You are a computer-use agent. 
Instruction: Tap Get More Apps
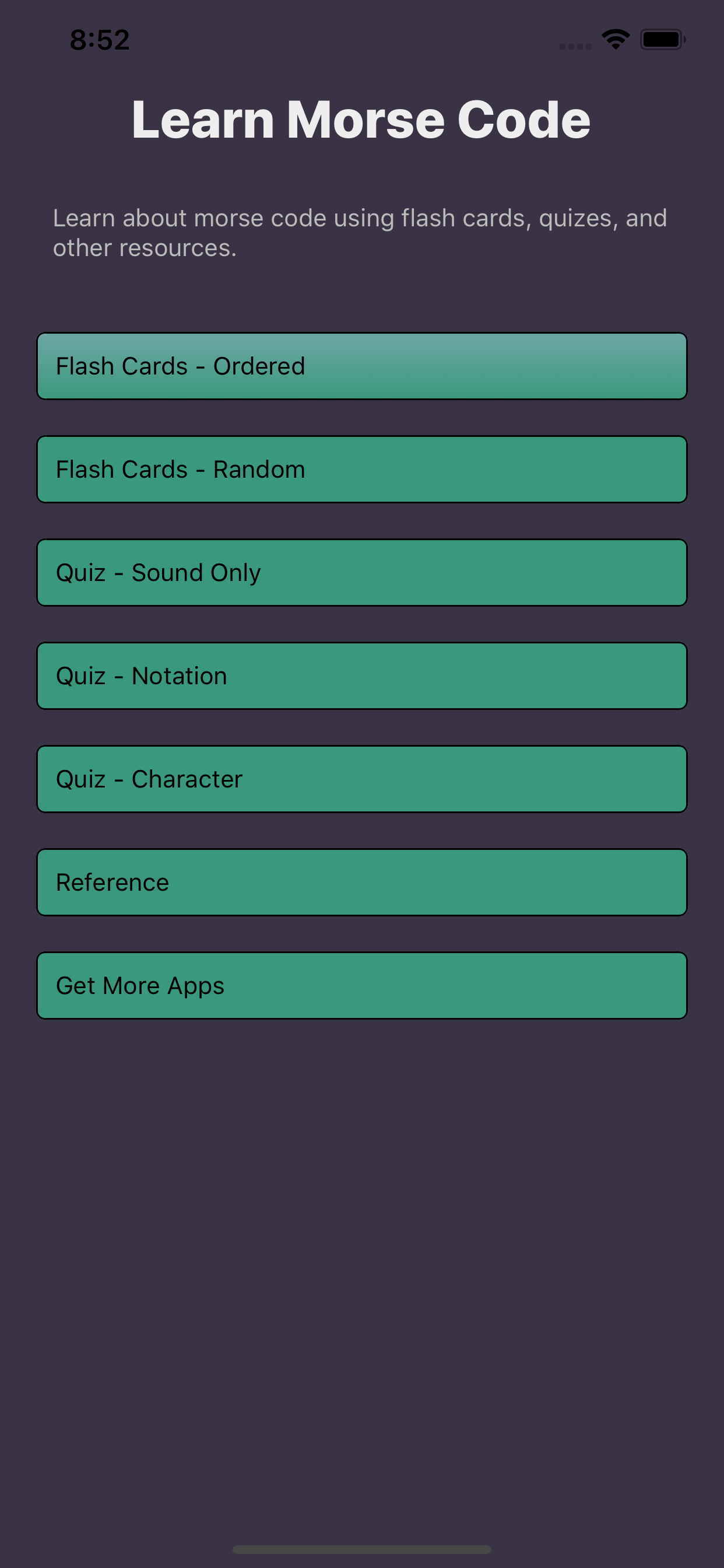point(362,985)
